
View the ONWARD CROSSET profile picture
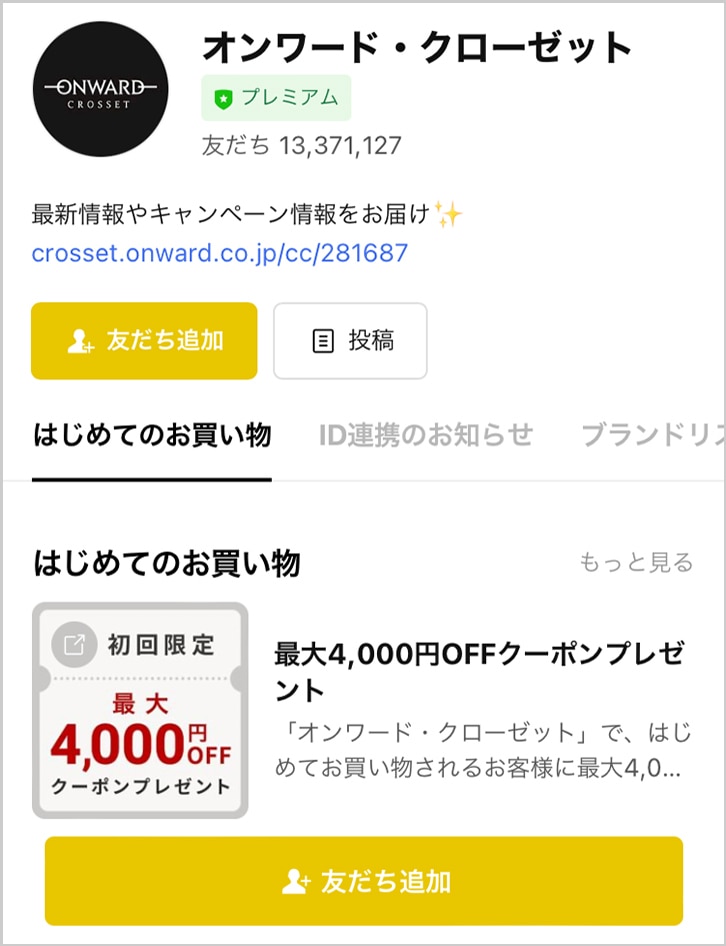point(100,89)
